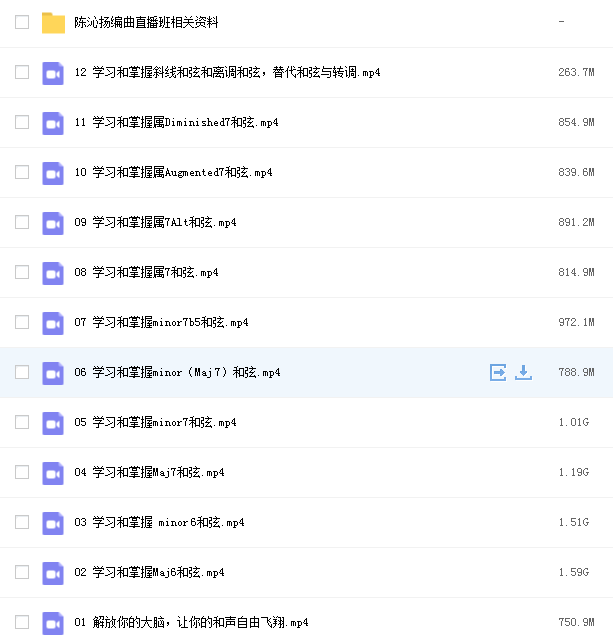This screenshot has width=613, height=639.
Task: Open 01 解放你的大脑 video file
Action: 191,622
